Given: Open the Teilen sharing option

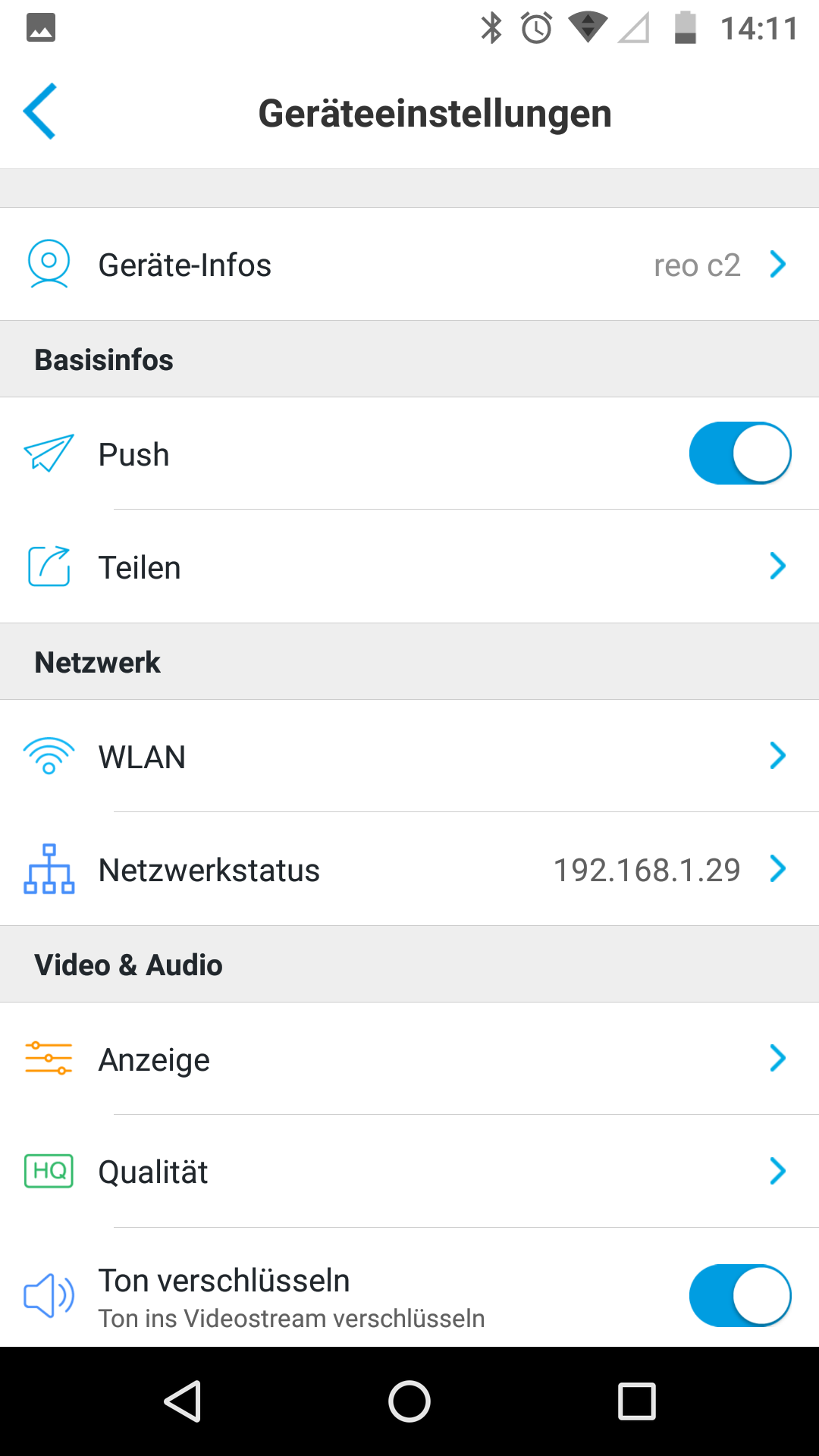Looking at the screenshot, I should pos(409,566).
